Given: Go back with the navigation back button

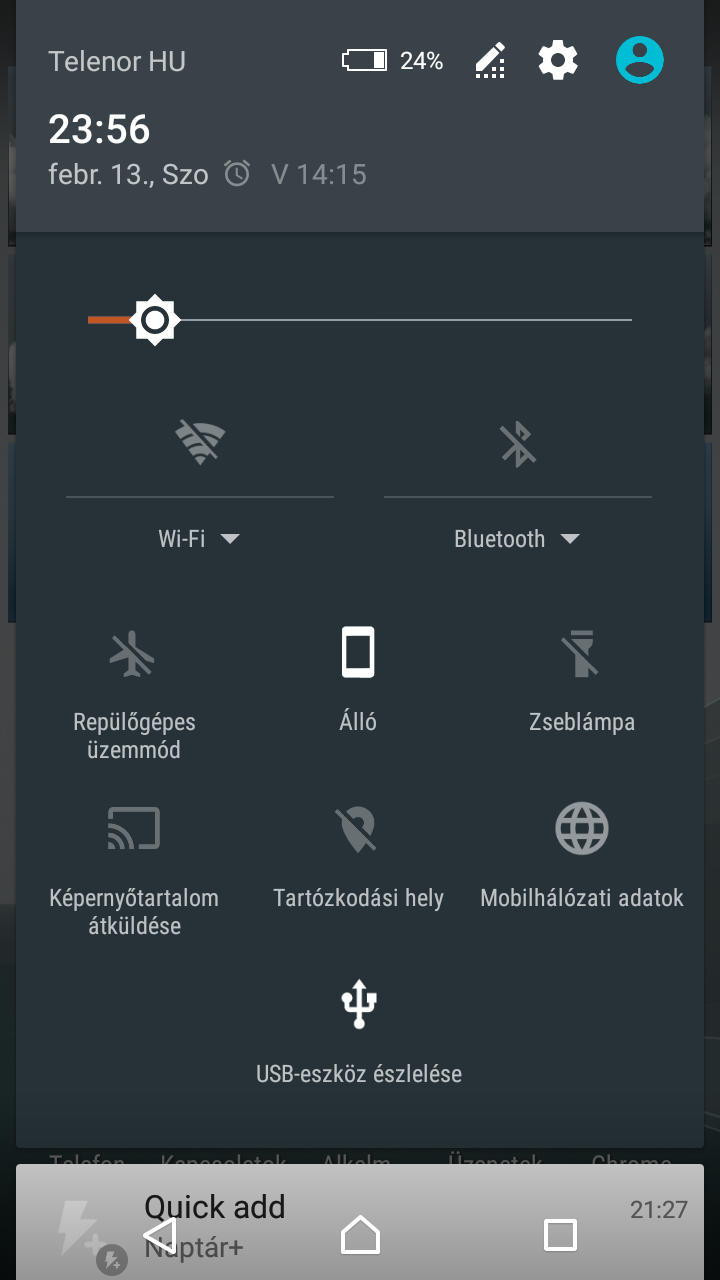Looking at the screenshot, I should point(160,1235).
